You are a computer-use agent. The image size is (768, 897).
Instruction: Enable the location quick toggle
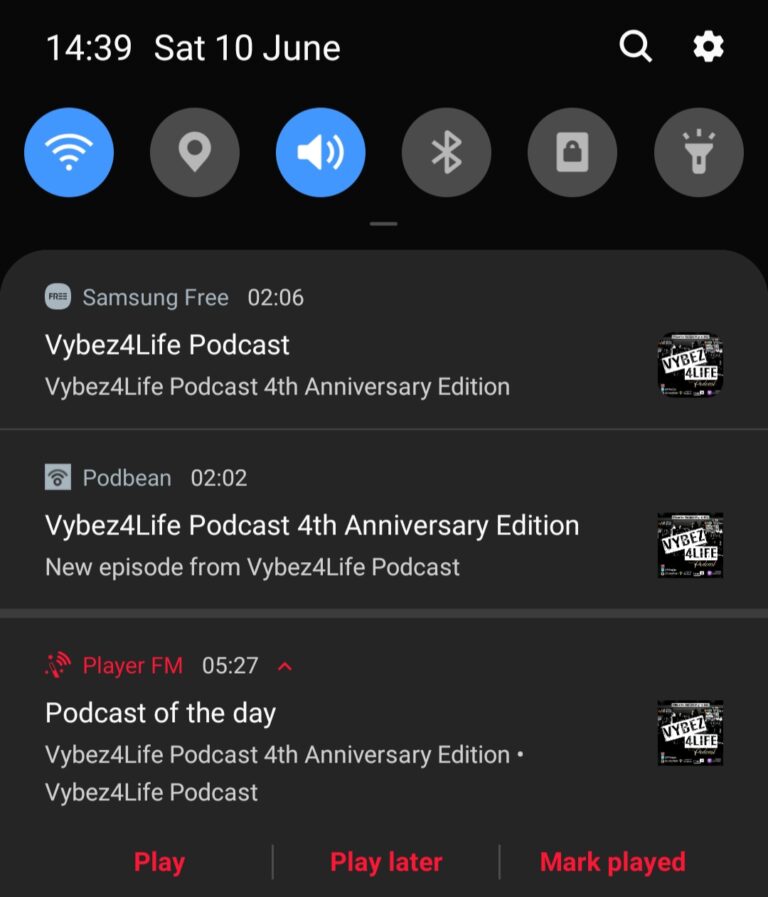click(194, 153)
